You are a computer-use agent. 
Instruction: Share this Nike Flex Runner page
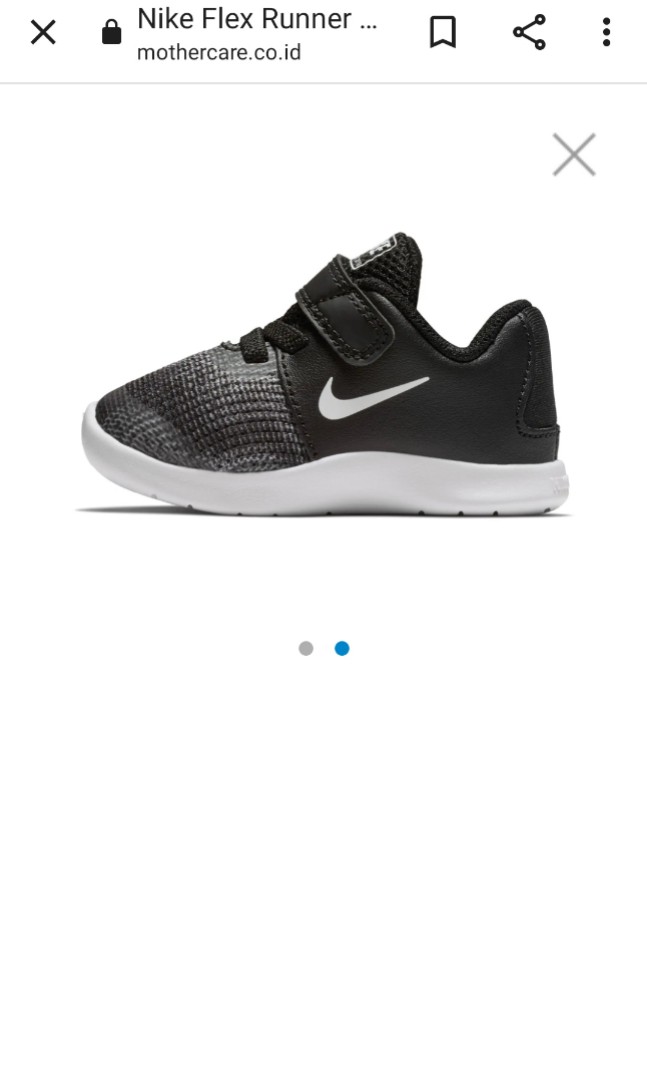[529, 33]
